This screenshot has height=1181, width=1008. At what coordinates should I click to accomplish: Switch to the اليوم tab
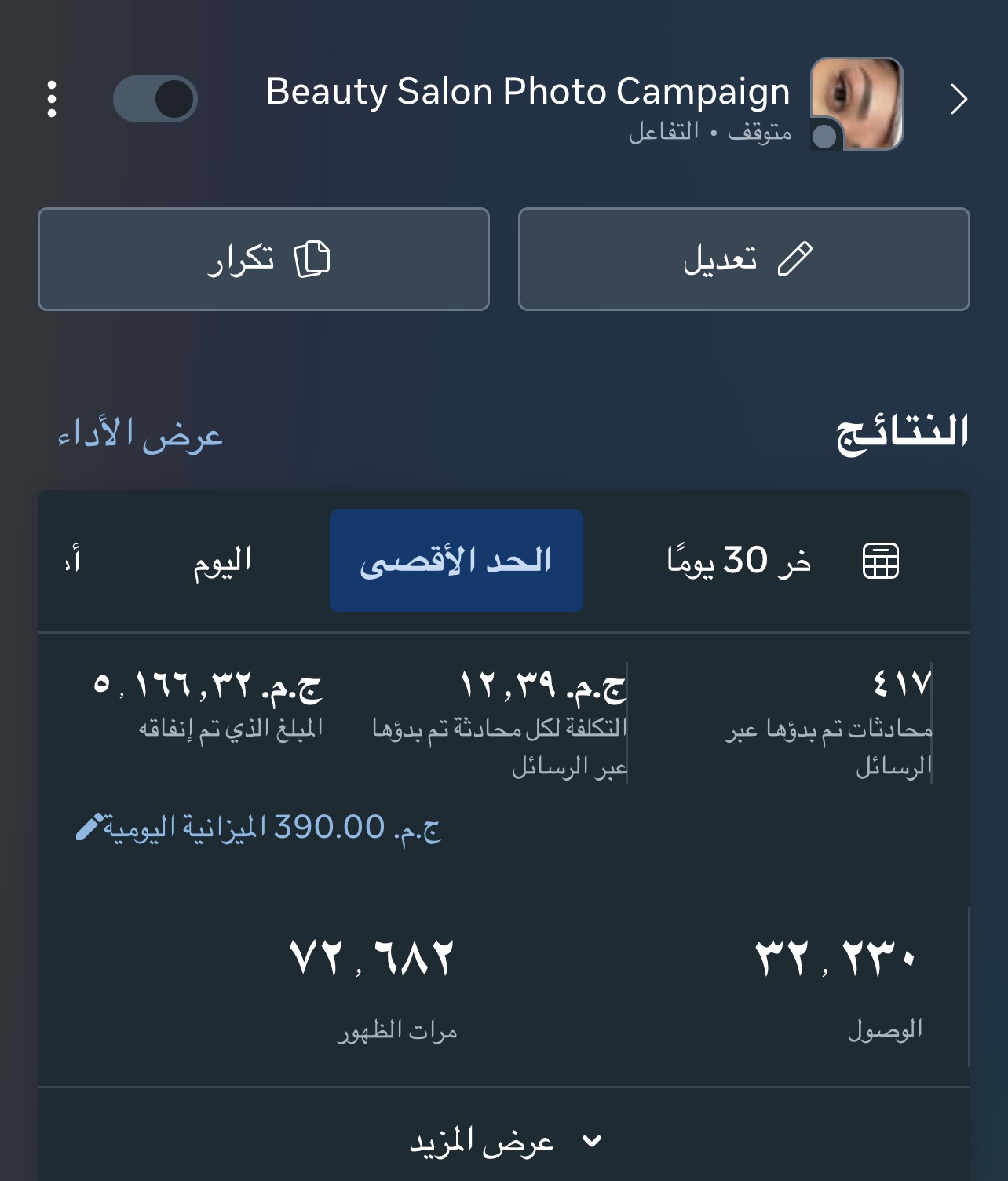[222, 561]
